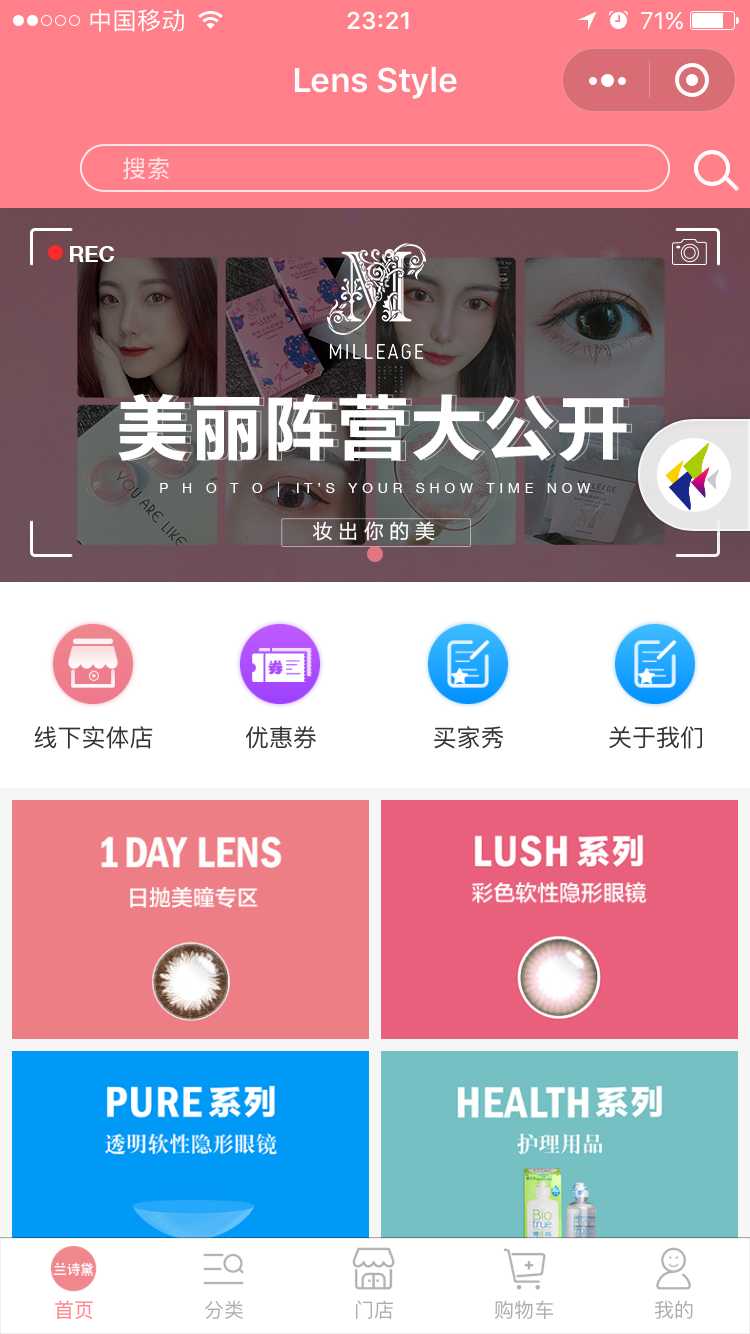750x1334 pixels.
Task: Go to the 首页 home tab
Action: [74, 1285]
